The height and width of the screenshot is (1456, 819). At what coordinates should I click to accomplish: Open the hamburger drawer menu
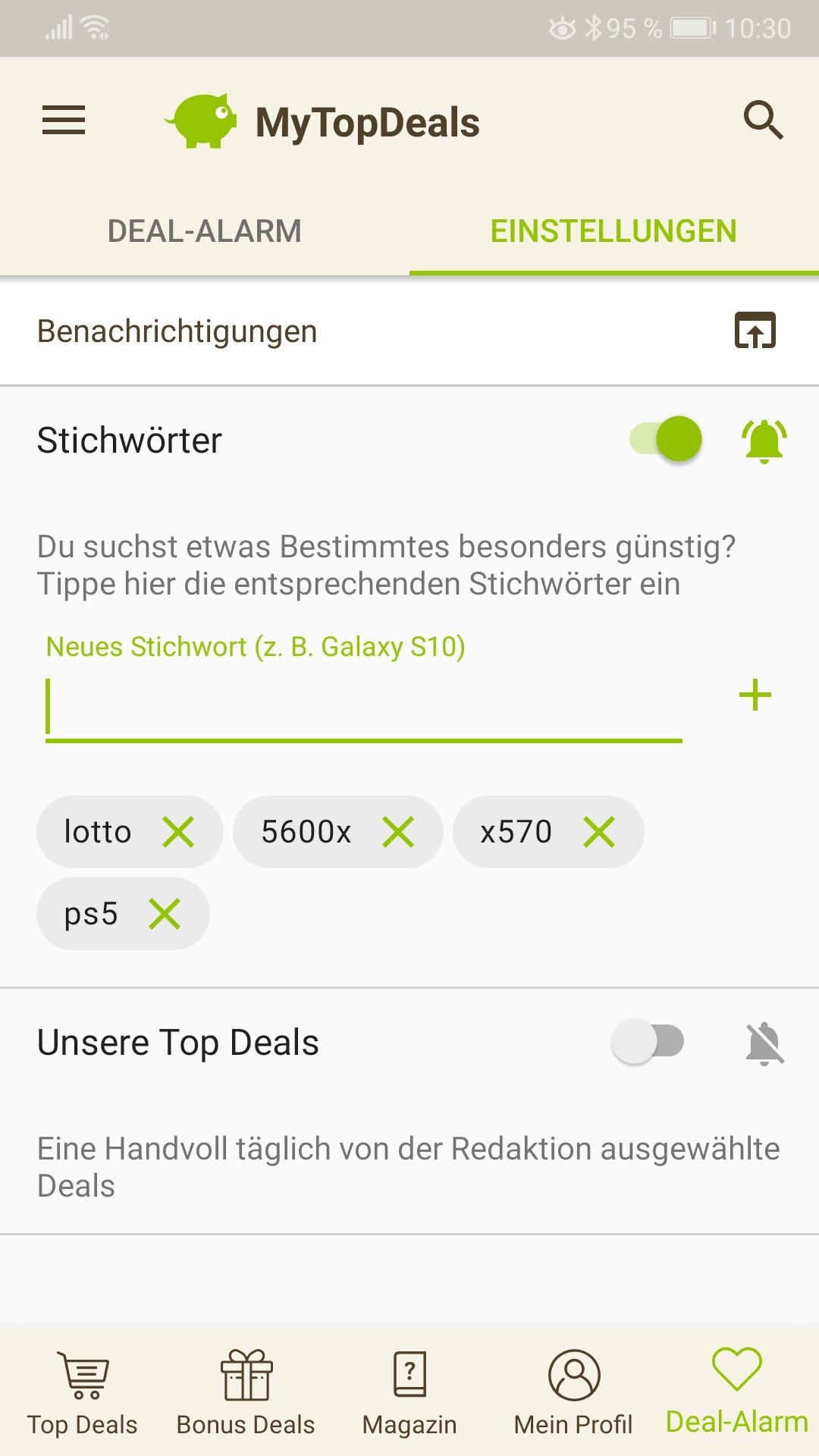[64, 121]
